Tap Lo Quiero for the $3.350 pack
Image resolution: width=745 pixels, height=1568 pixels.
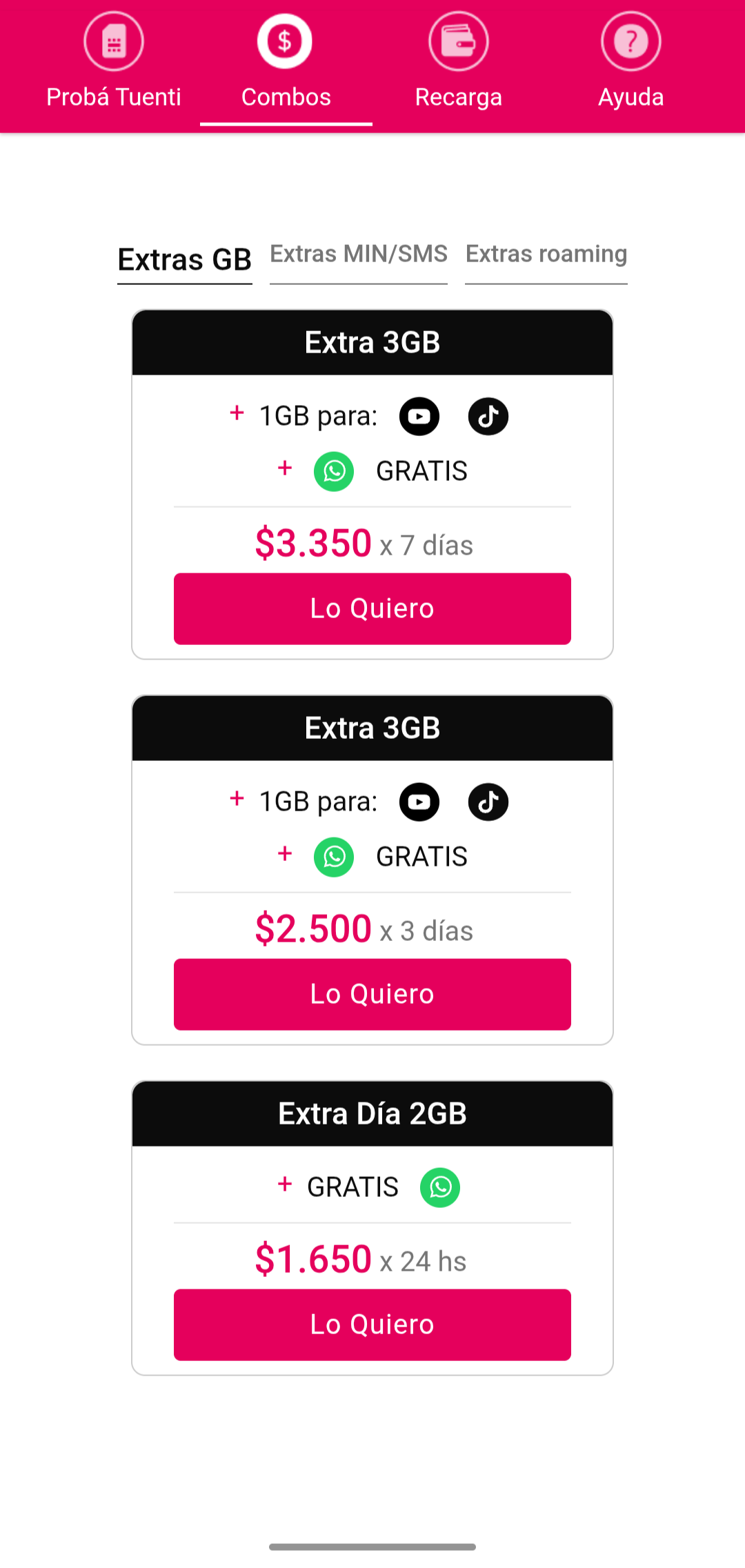click(372, 608)
